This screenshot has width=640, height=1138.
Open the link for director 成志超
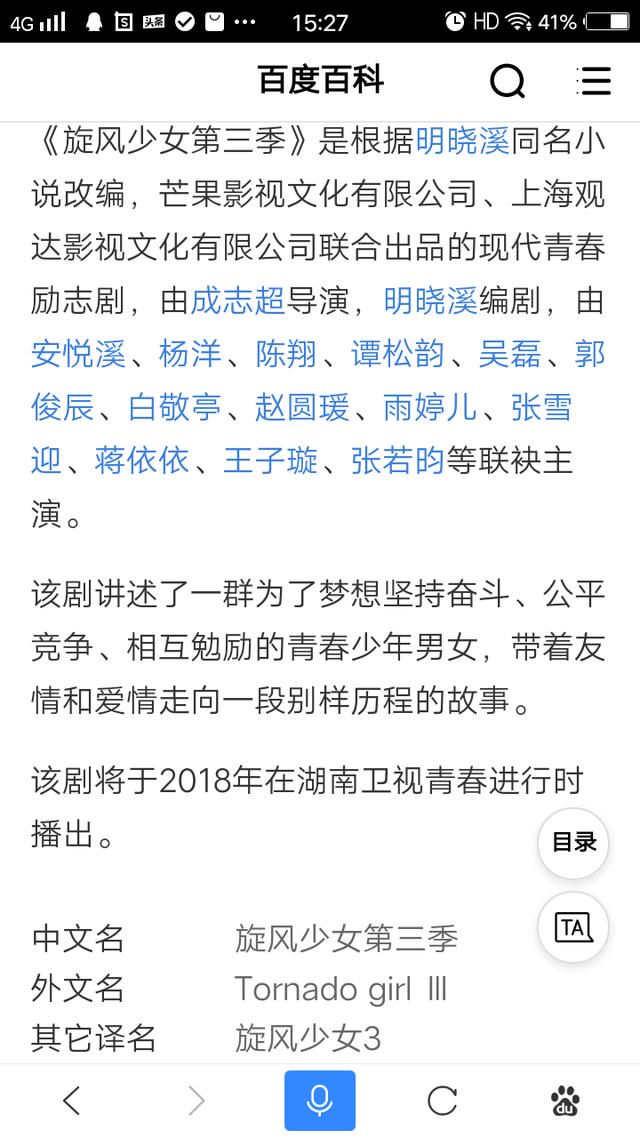(x=237, y=300)
